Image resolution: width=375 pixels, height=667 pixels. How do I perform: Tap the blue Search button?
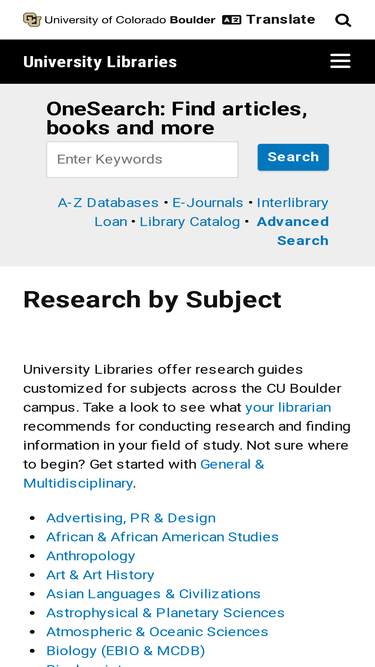tap(293, 157)
